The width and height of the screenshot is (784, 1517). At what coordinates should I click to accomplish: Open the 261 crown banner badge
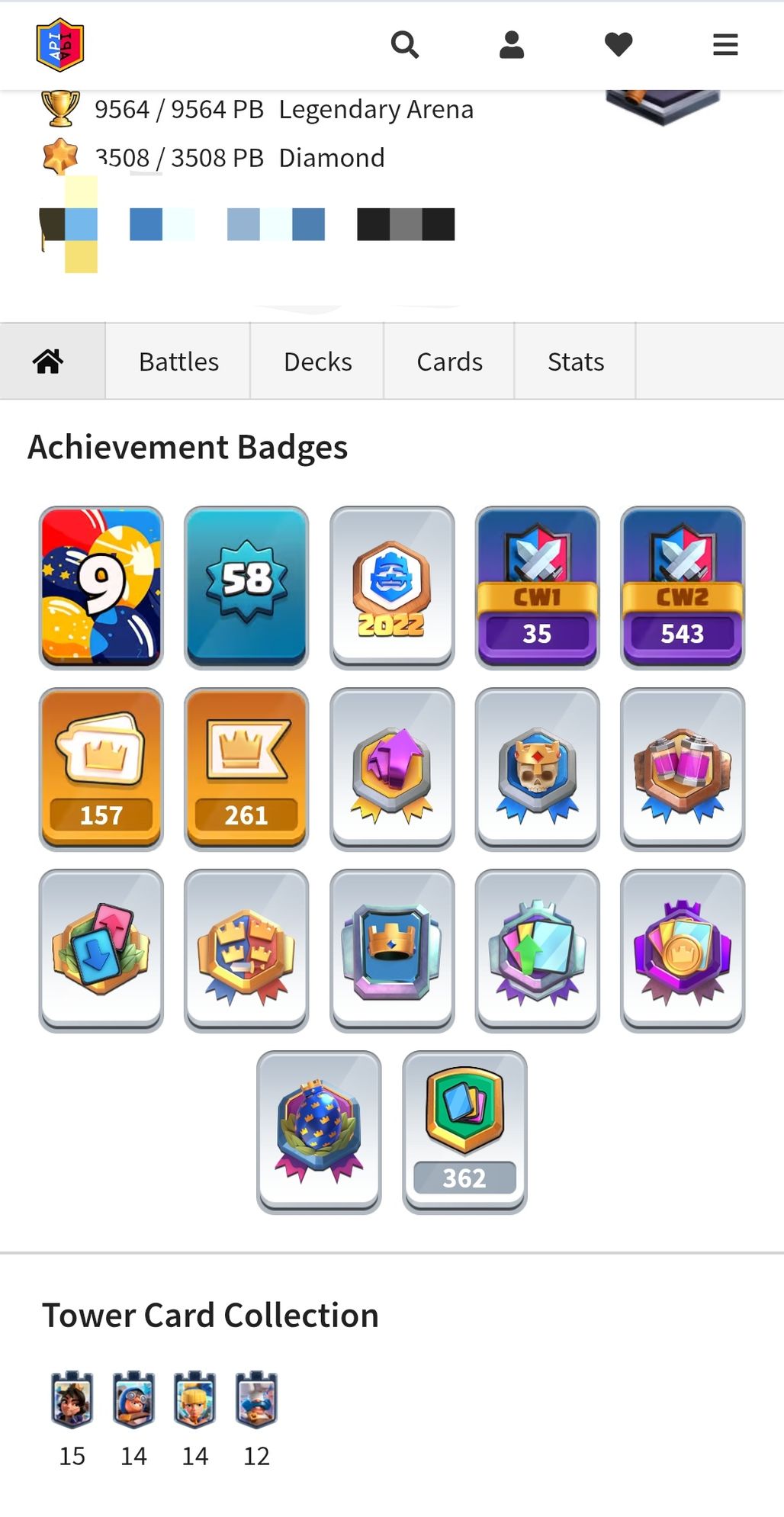(246, 769)
